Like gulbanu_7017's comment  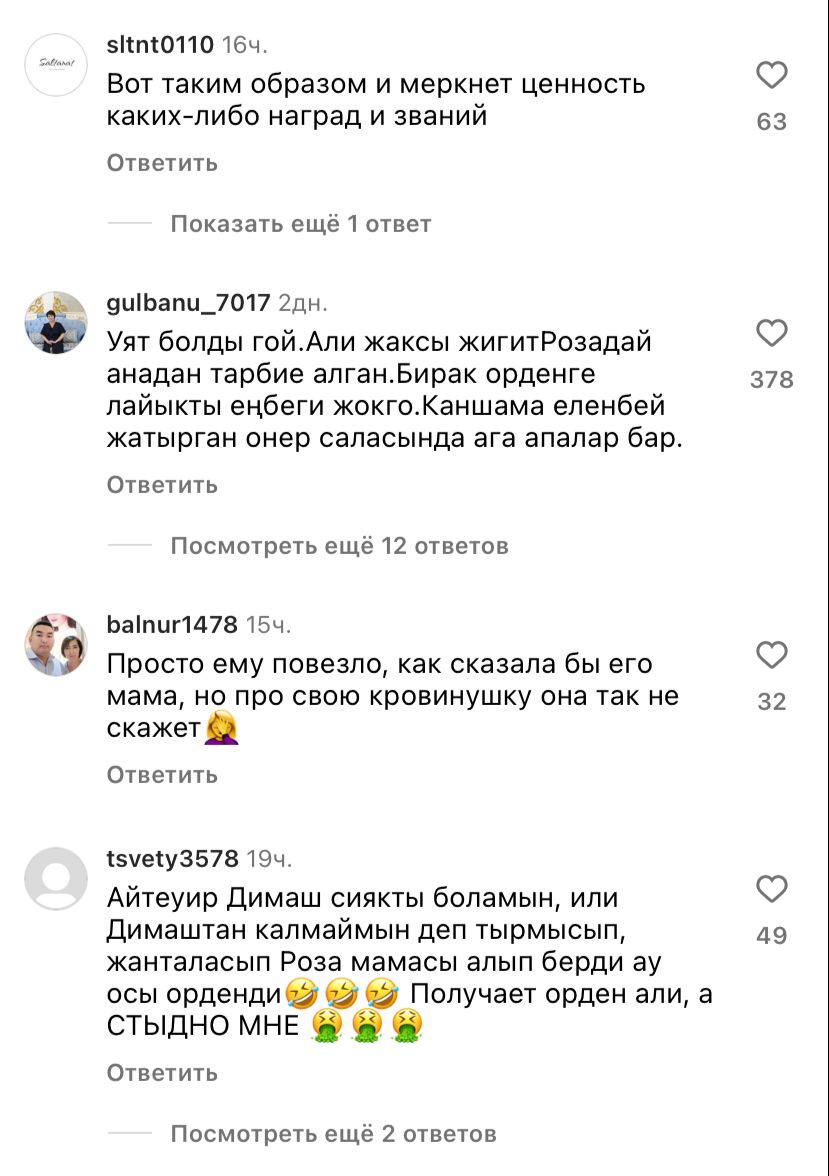pos(771,334)
